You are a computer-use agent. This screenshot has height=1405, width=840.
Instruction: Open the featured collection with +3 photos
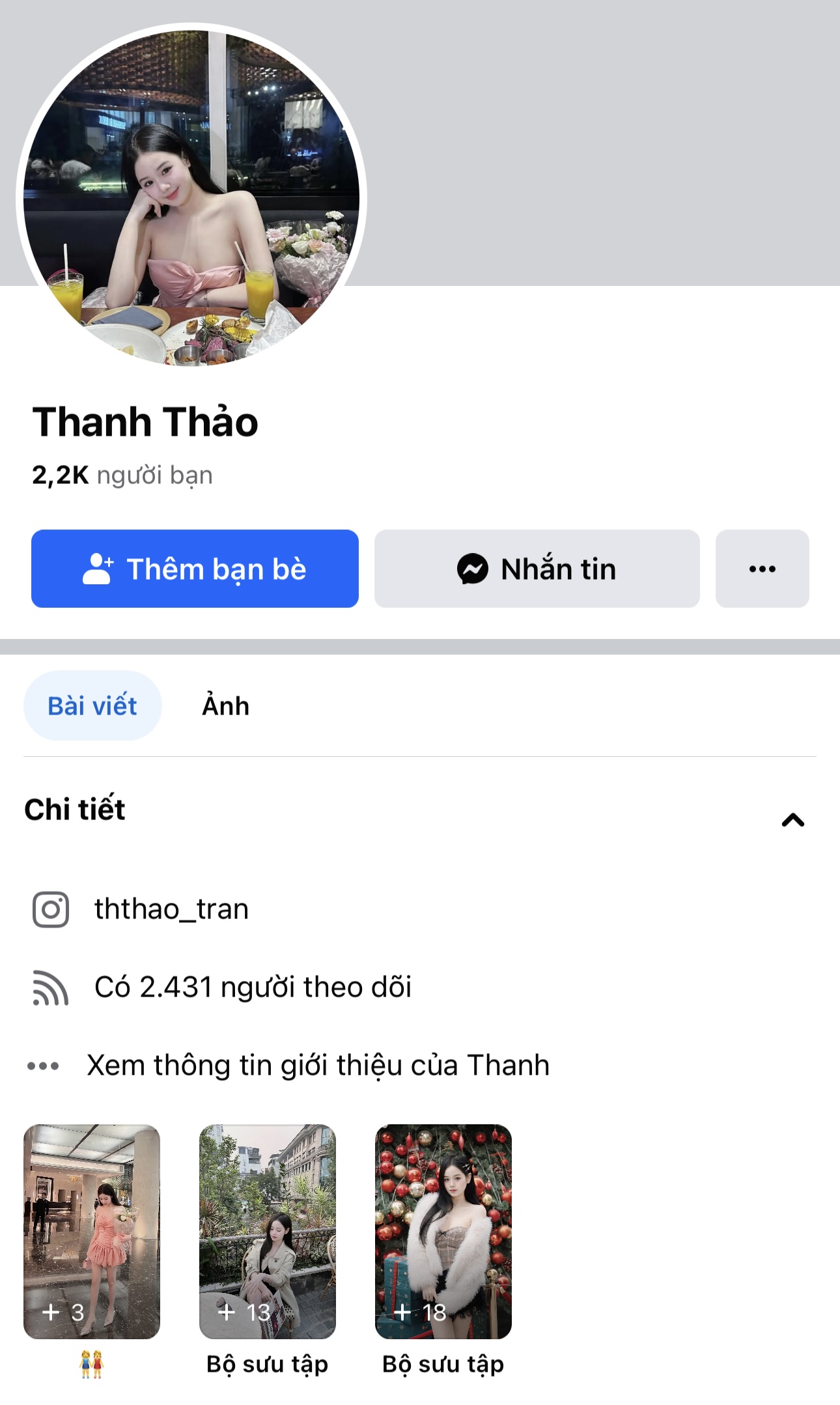point(92,1231)
